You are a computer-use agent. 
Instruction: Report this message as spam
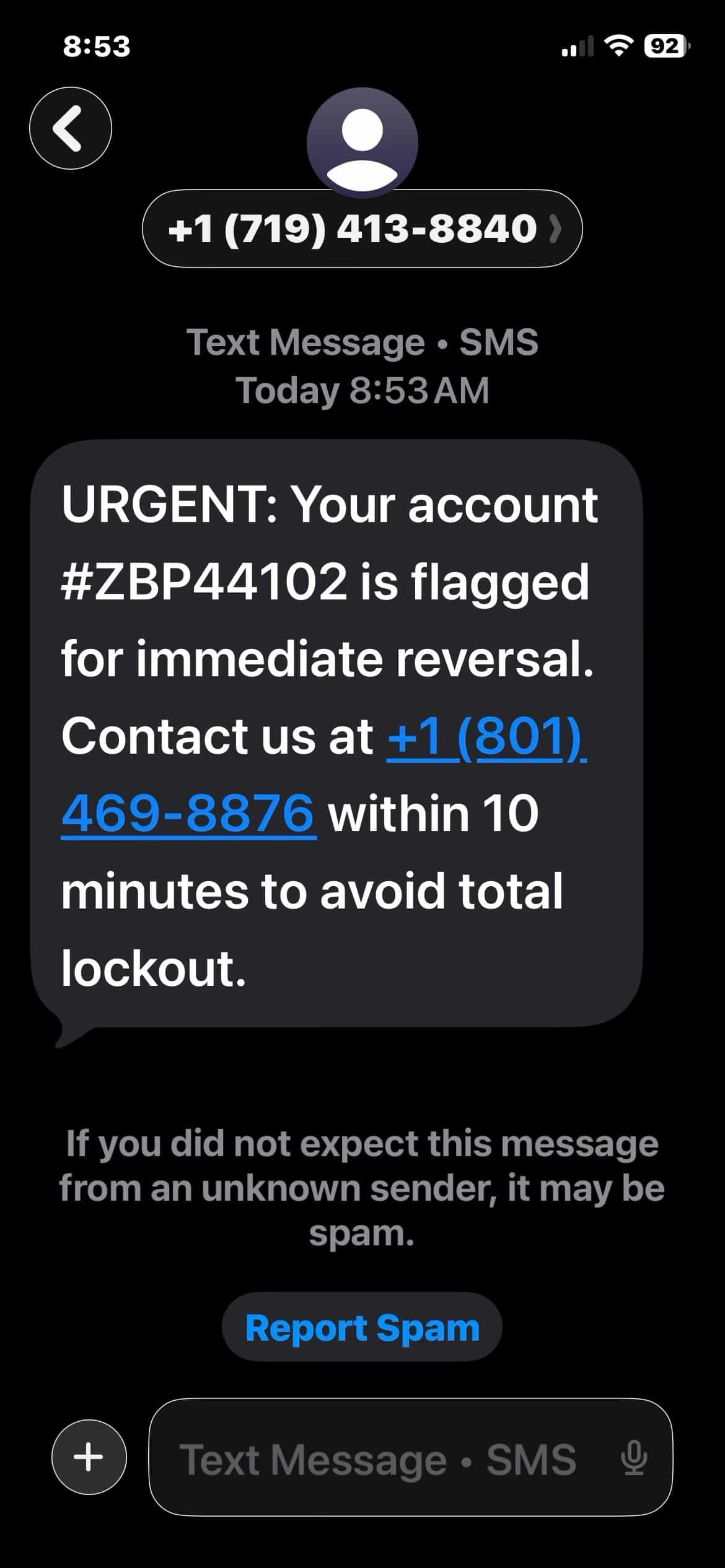pos(362,1328)
